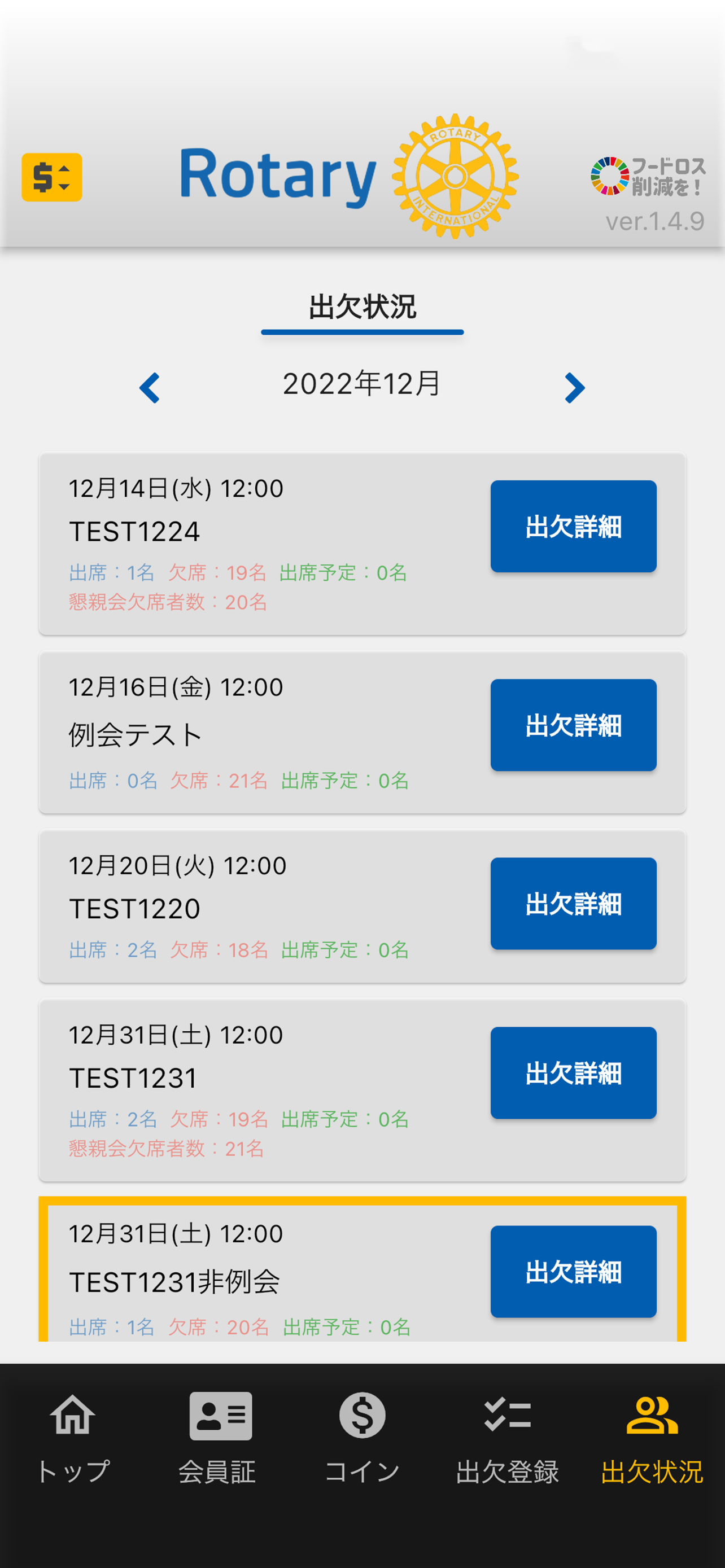
Task: Tap the フードロス削減 SDGs banner
Action: click(x=648, y=177)
